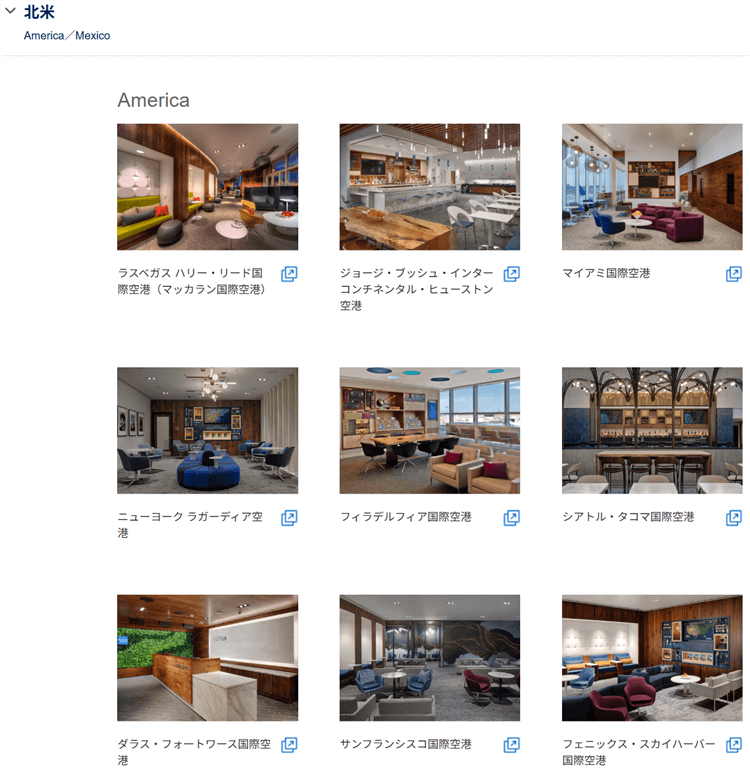
Task: Tap external link icon for ニューヨーク ラガーディア空港
Action: [x=289, y=518]
